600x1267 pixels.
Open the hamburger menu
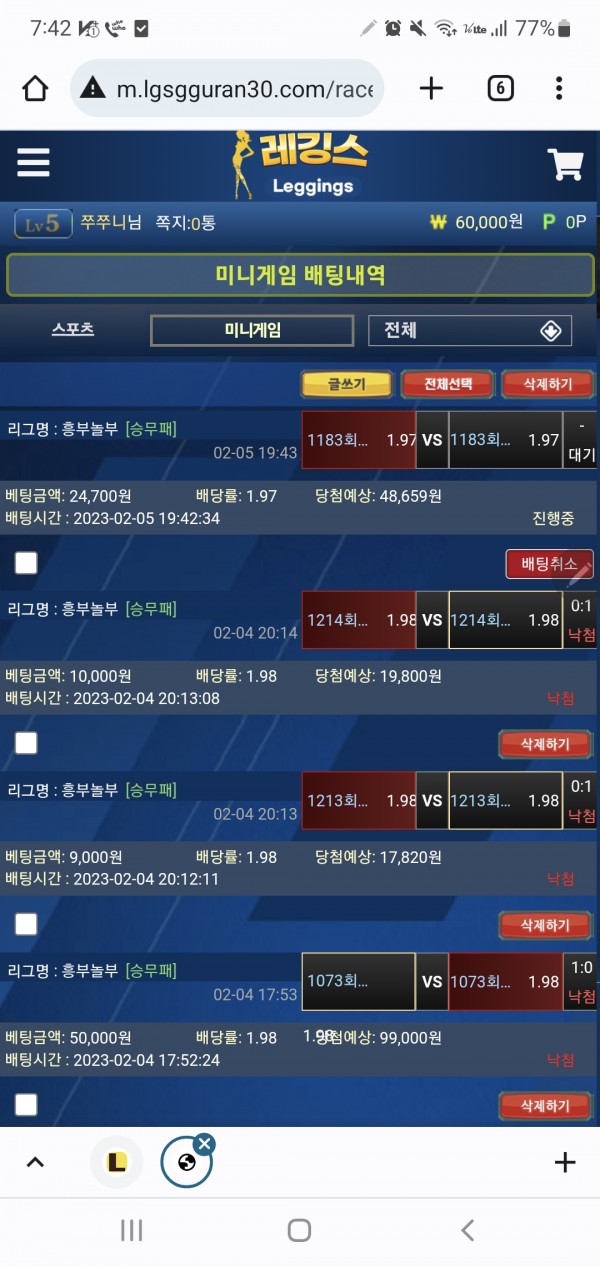(33, 163)
